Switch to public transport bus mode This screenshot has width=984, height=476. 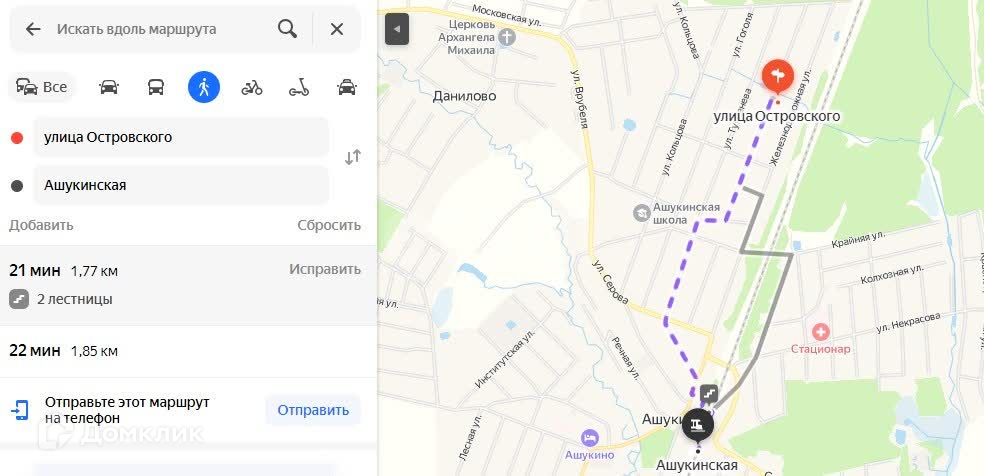click(156, 87)
